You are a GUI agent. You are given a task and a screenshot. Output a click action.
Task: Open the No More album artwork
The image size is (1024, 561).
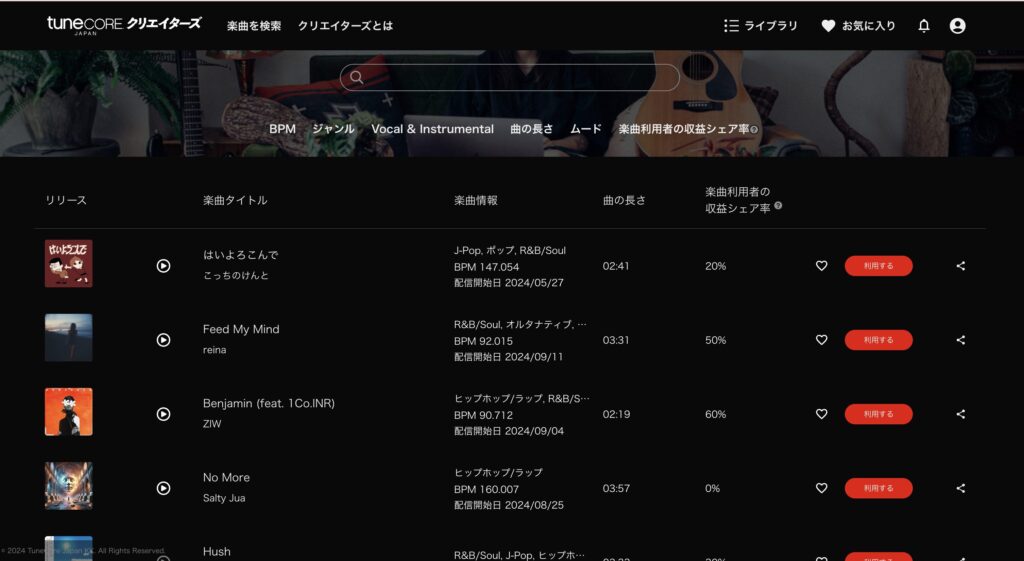click(68, 486)
